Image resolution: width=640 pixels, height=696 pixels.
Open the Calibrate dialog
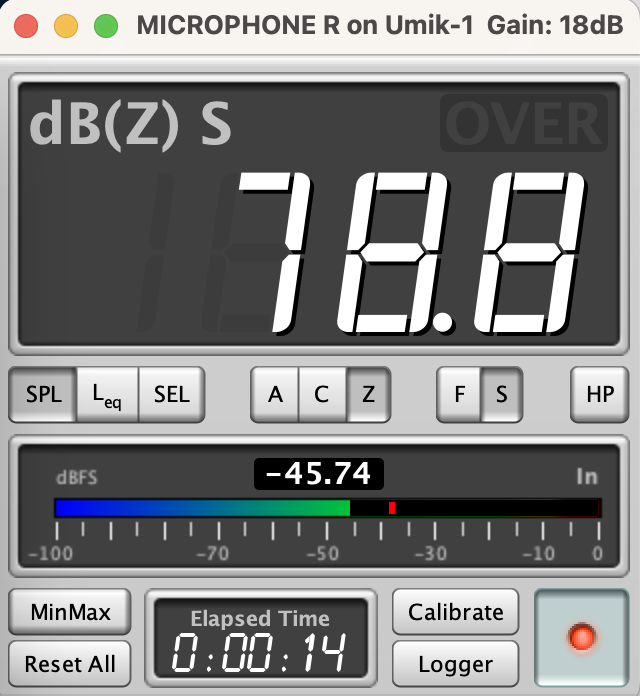456,612
